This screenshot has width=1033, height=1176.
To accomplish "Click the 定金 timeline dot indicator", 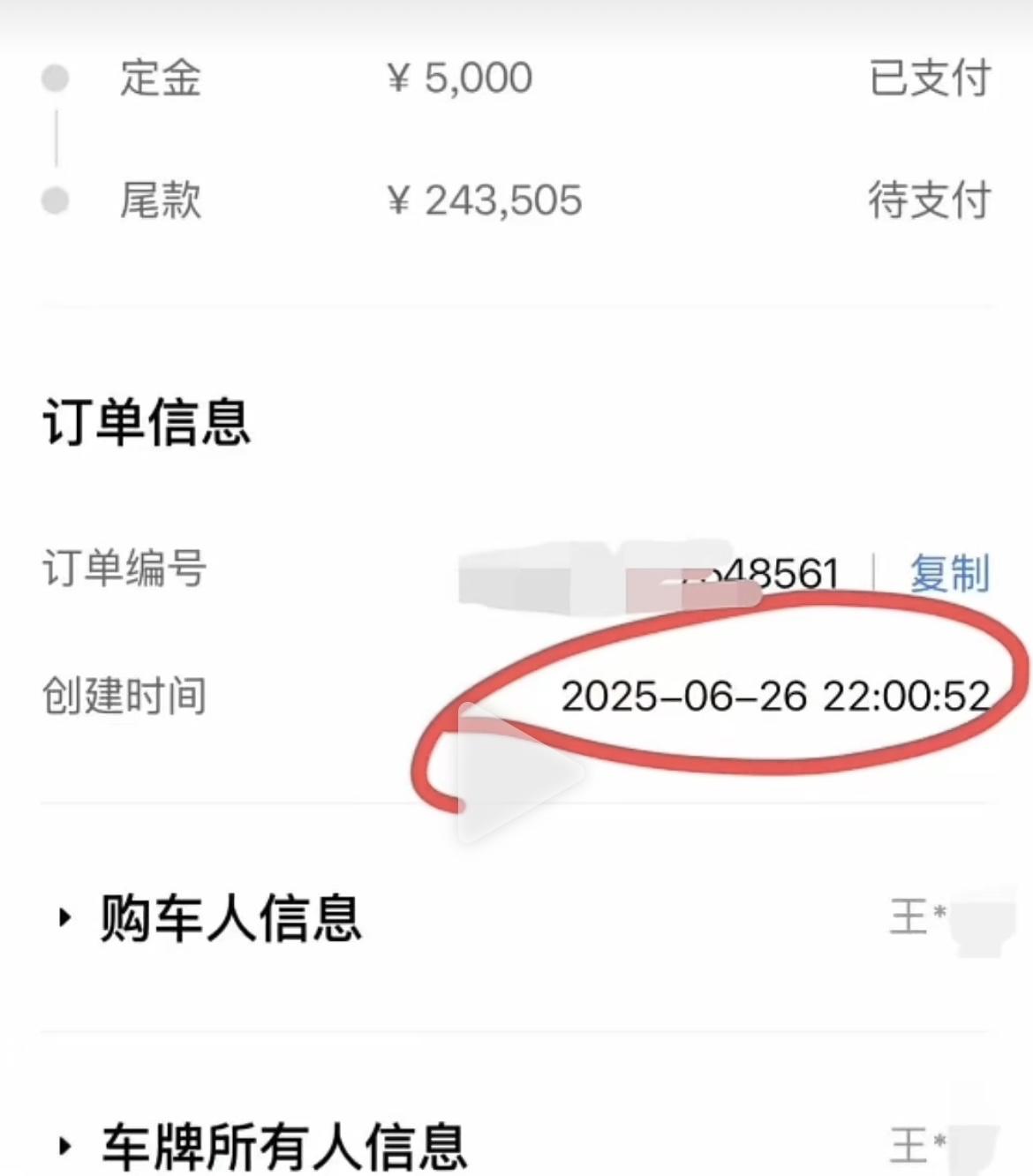I will [x=57, y=79].
